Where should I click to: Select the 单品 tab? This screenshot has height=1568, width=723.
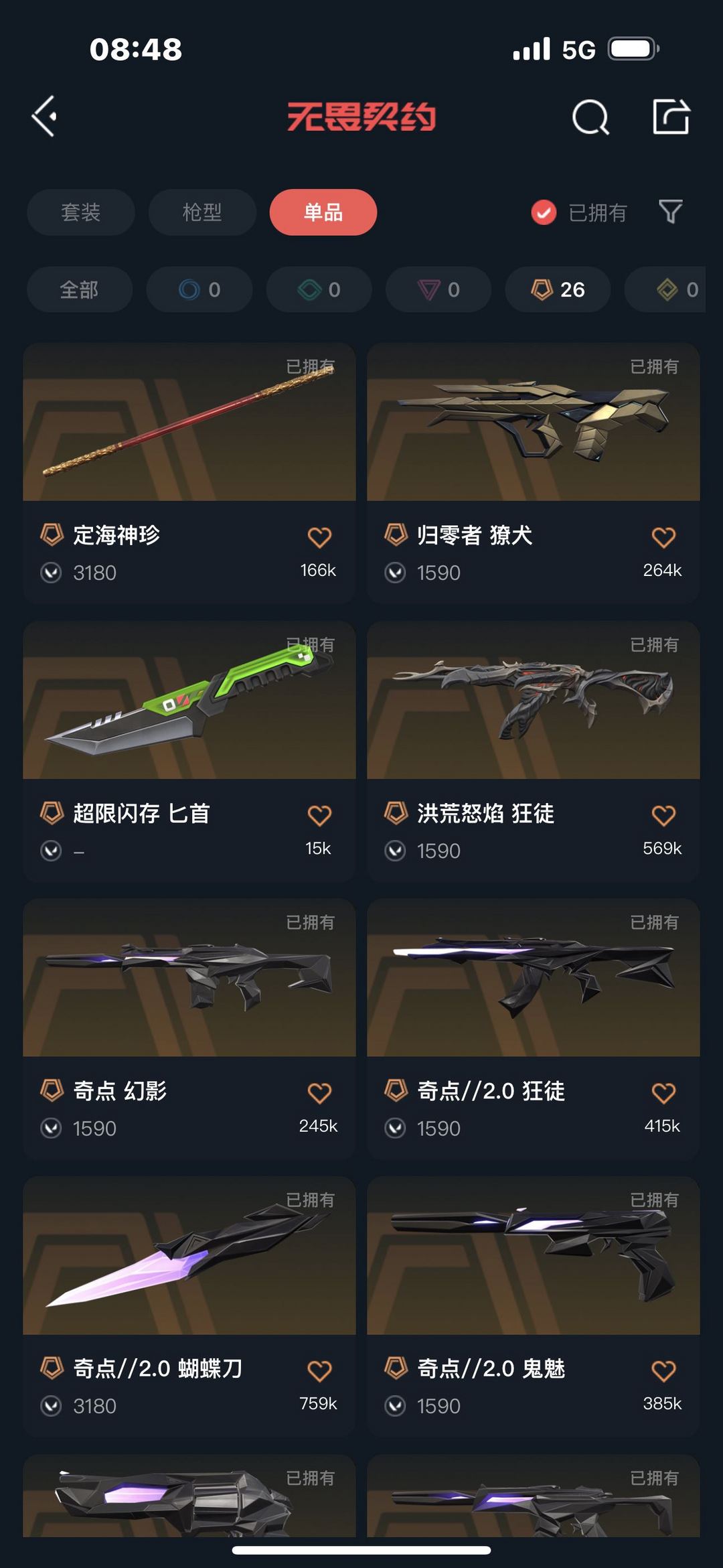tap(323, 212)
